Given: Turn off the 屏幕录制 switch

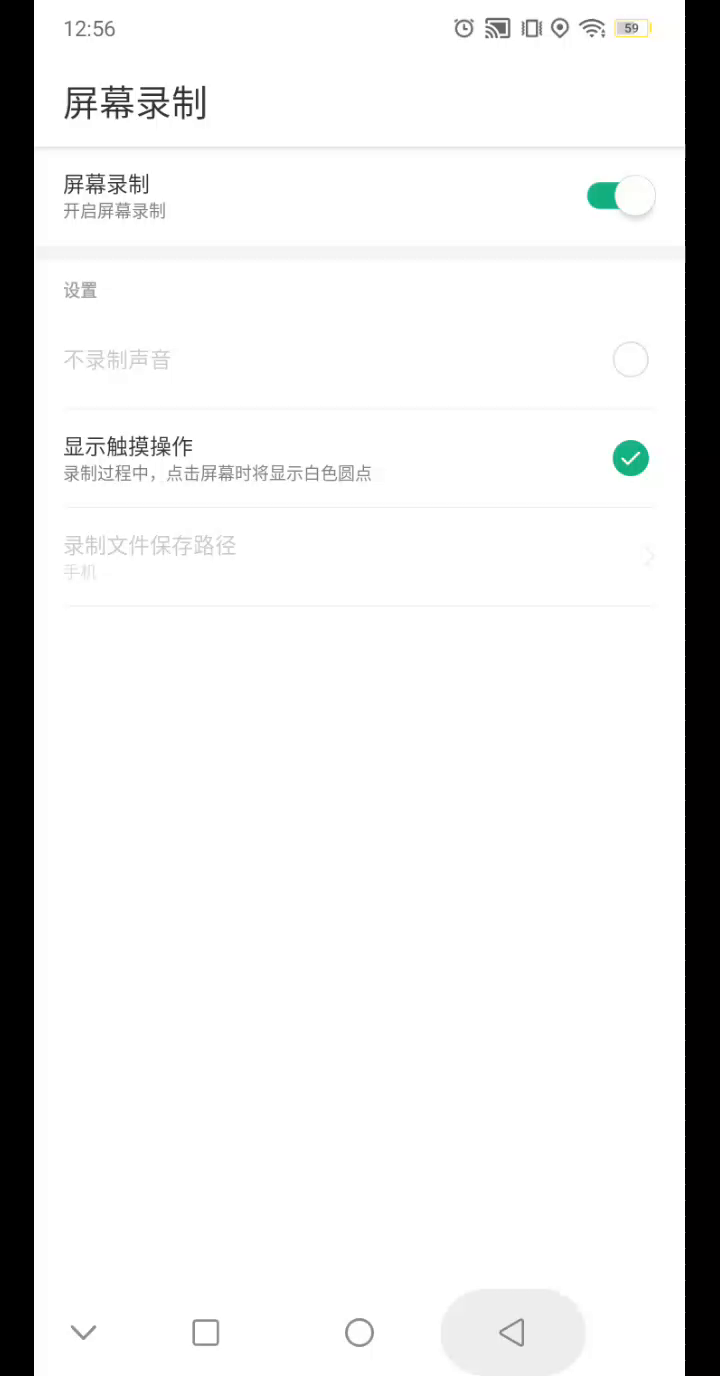Looking at the screenshot, I should [620, 196].
